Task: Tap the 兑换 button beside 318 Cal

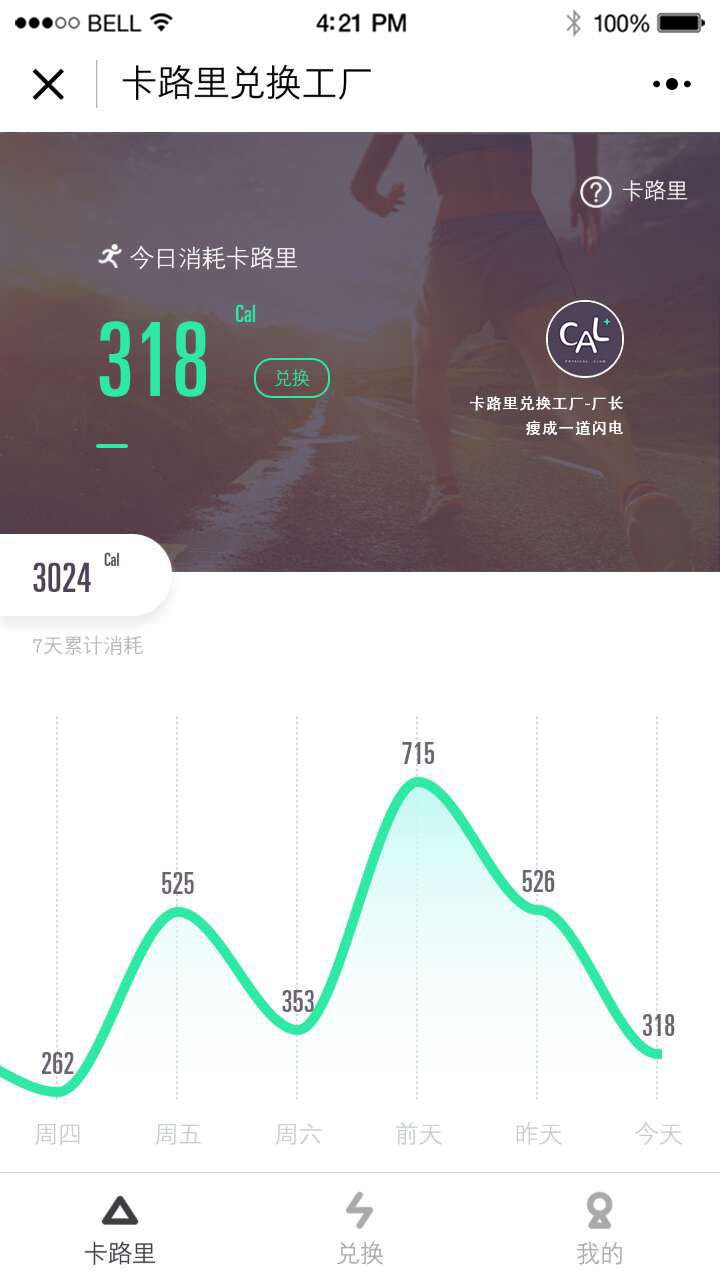Action: (291, 378)
